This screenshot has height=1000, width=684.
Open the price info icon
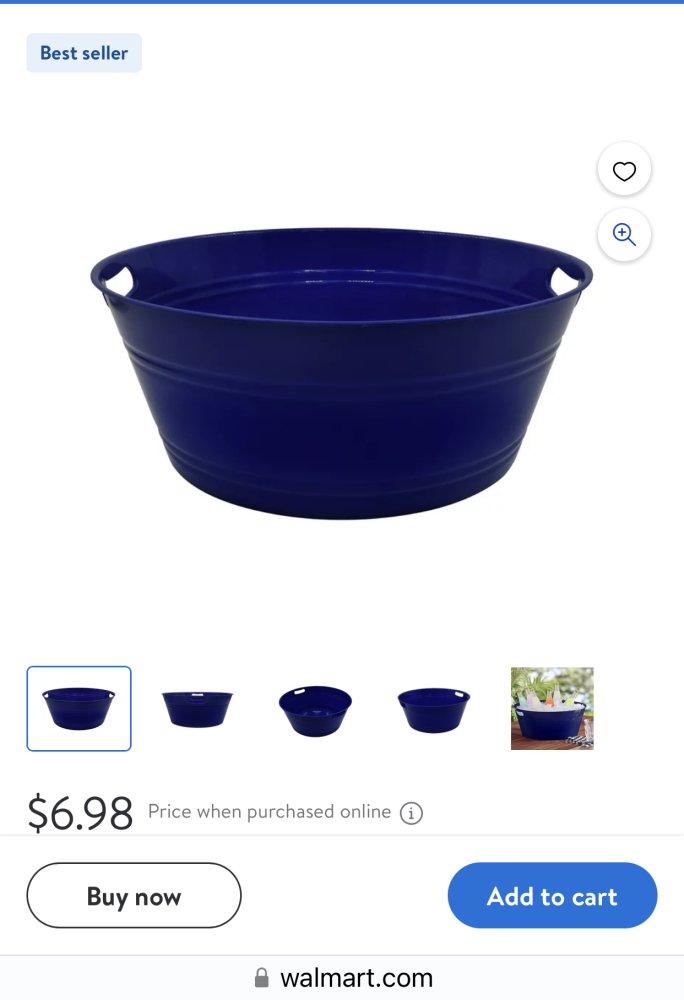[x=411, y=813]
